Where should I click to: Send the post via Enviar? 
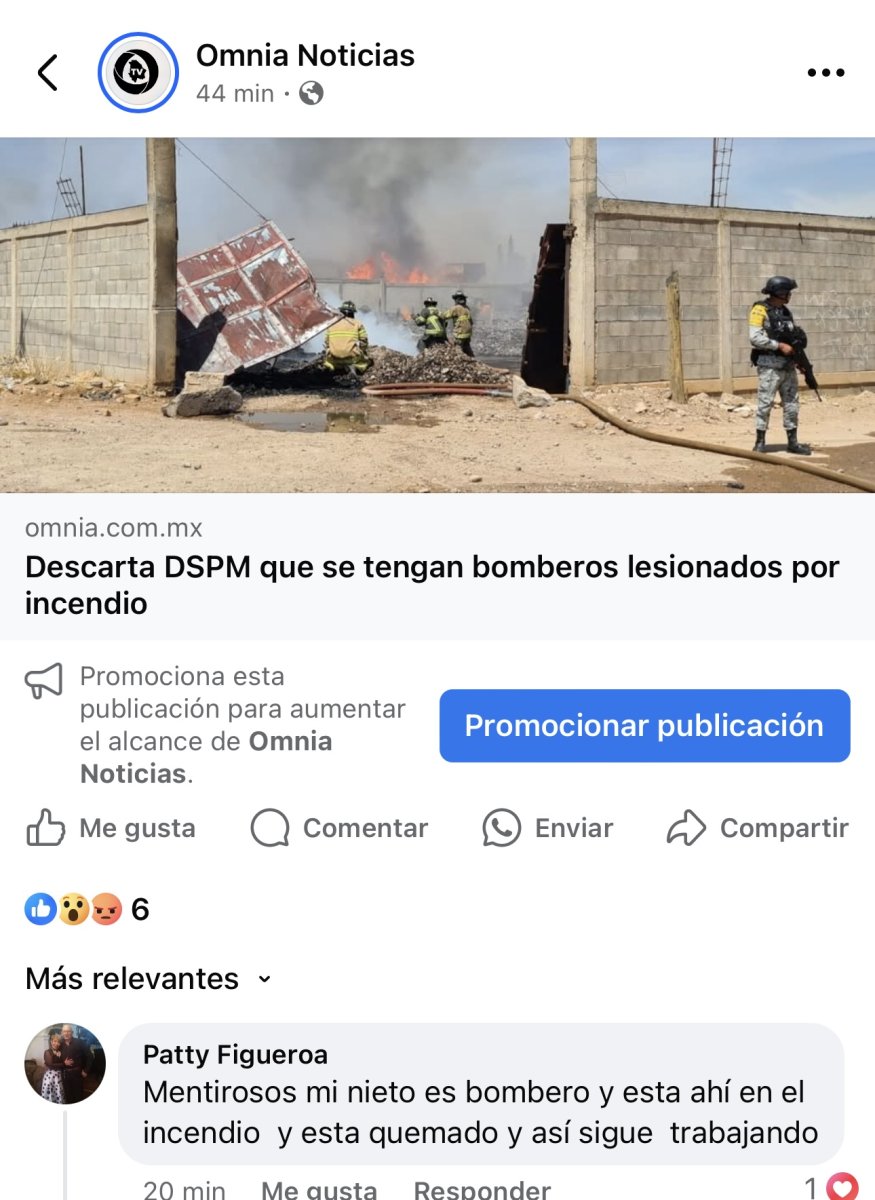tap(548, 828)
